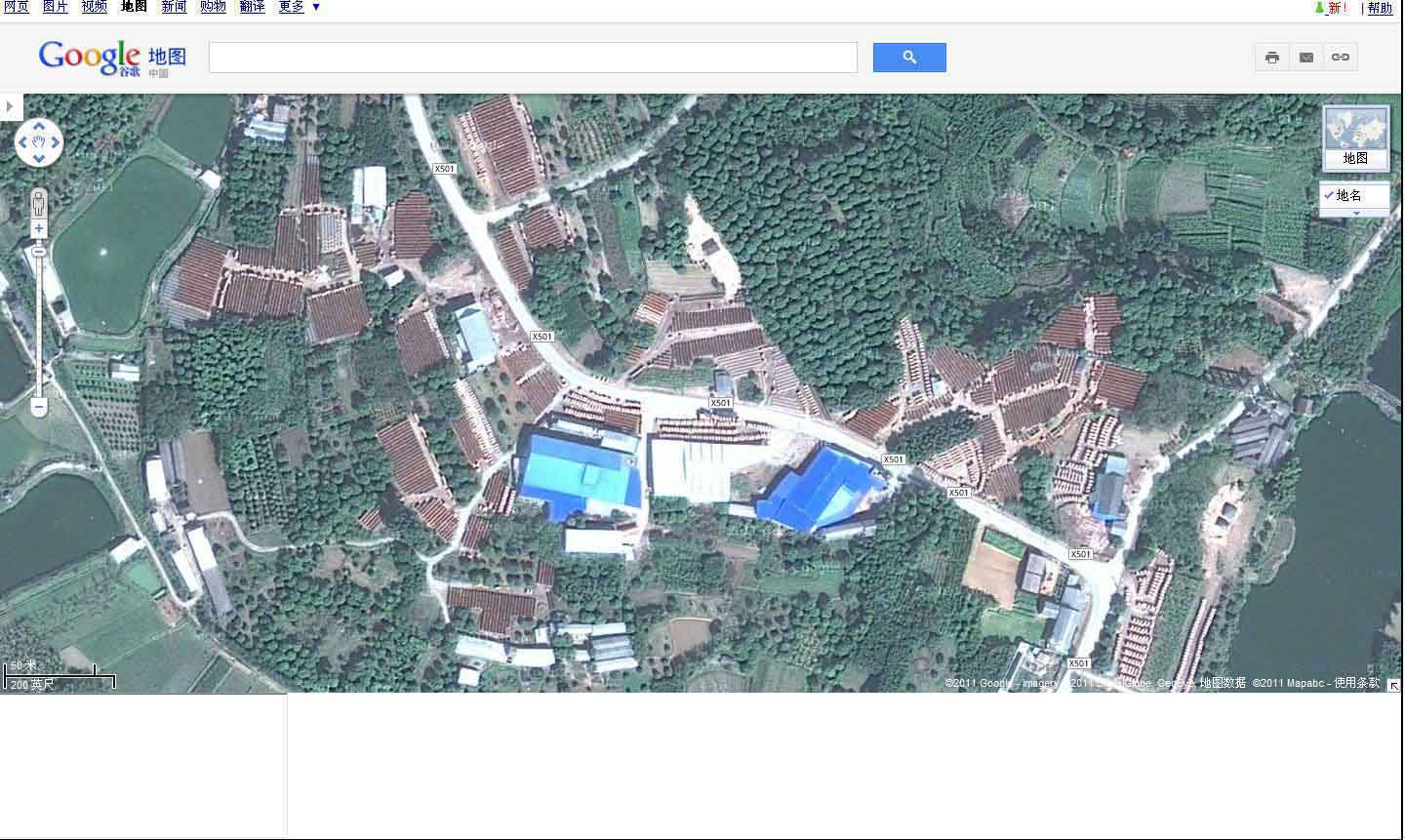This screenshot has height=840, width=1405.
Task: Go to 视频 (Videos) link
Action: [95, 7]
